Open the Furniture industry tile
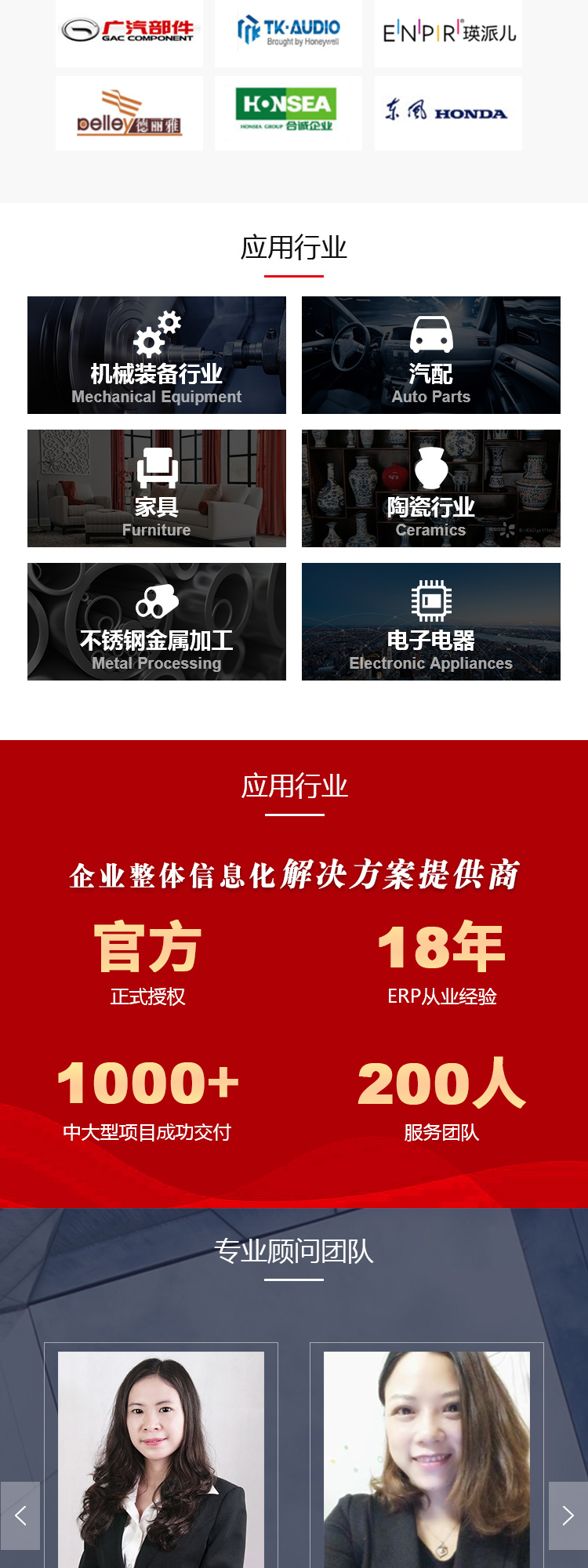The height and width of the screenshot is (1568, 588). point(157,488)
